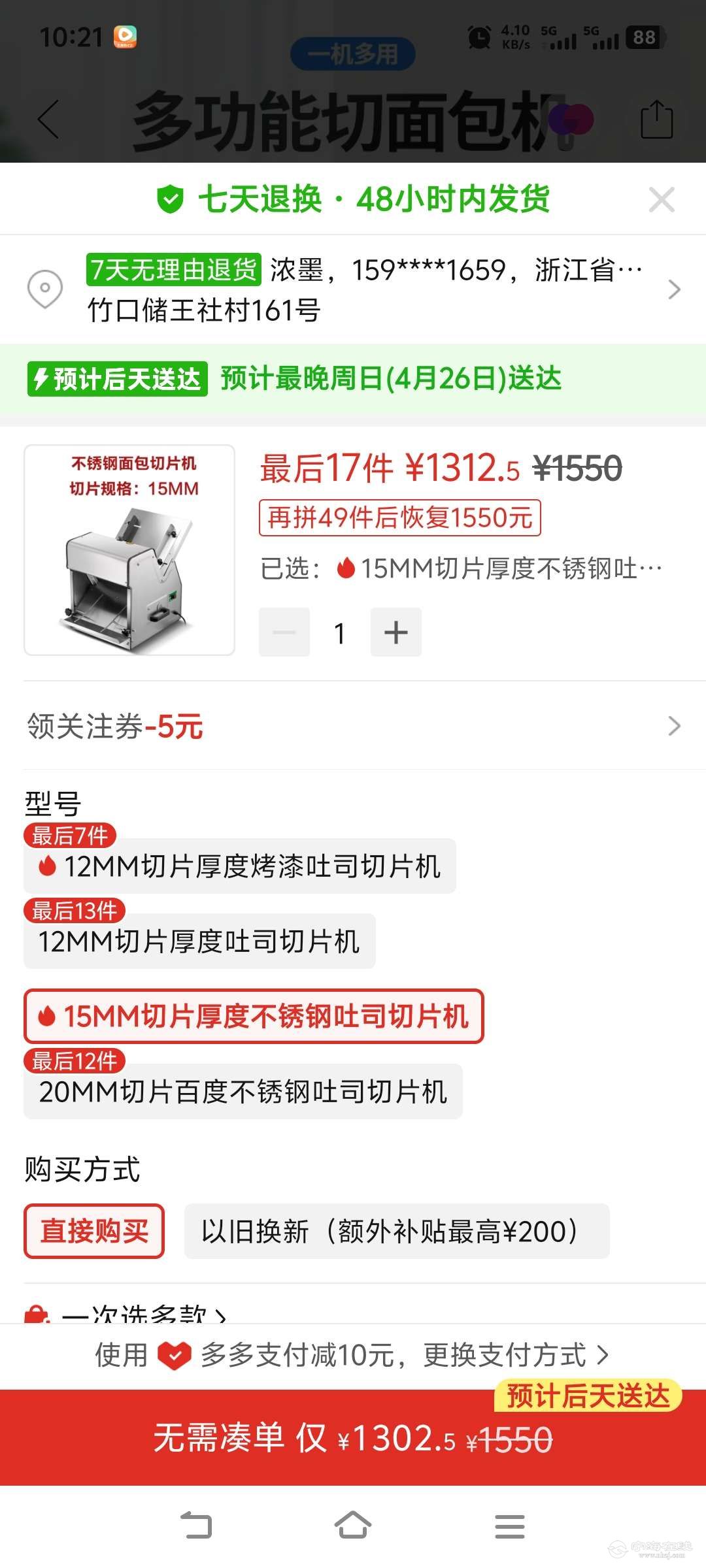Share this product via the share icon

pos(656,119)
